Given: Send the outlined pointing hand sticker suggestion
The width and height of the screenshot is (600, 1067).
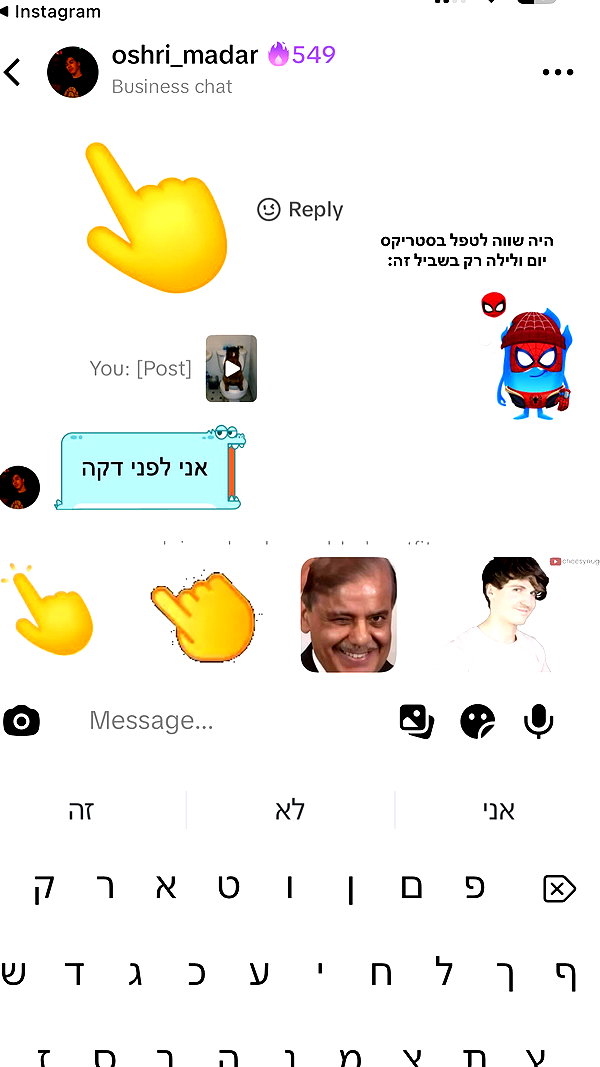Looking at the screenshot, I should [203, 616].
